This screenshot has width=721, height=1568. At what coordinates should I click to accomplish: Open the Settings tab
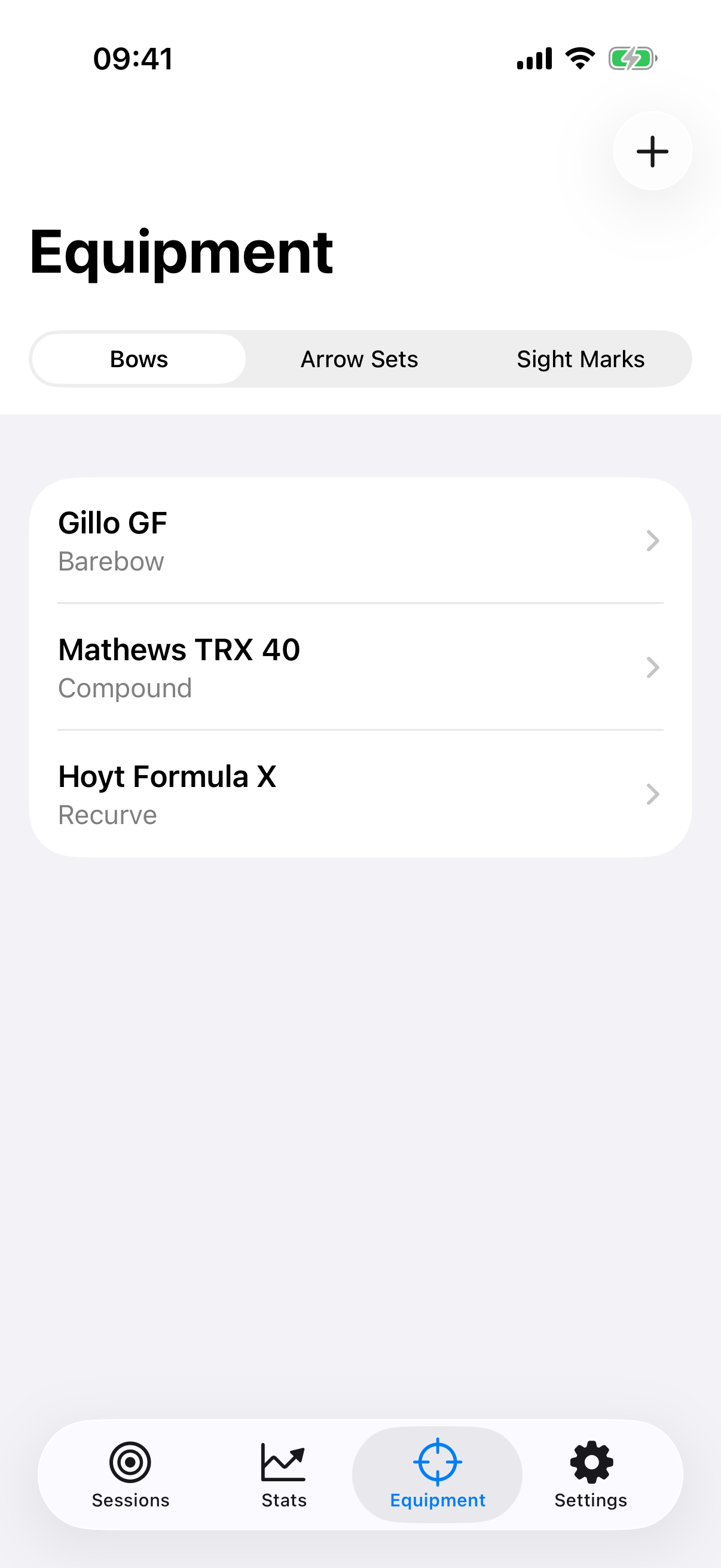coord(590,1474)
